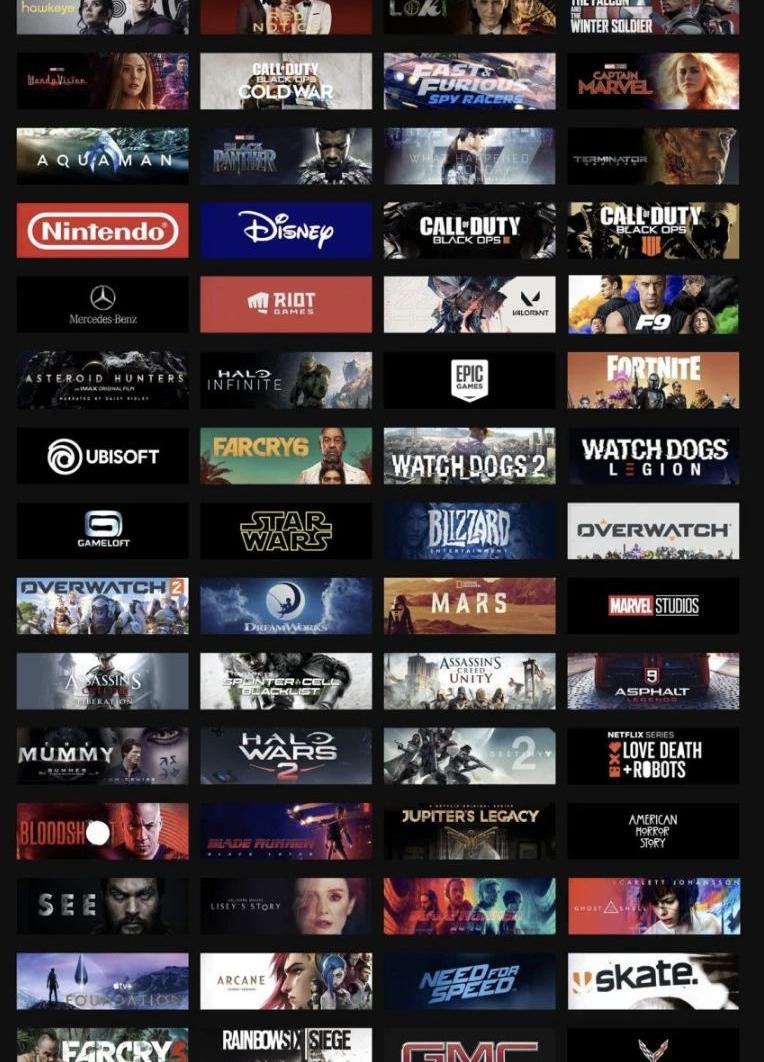Tap the Valorant tile
Viewport: 764px width, 1062px height.
tap(469, 305)
